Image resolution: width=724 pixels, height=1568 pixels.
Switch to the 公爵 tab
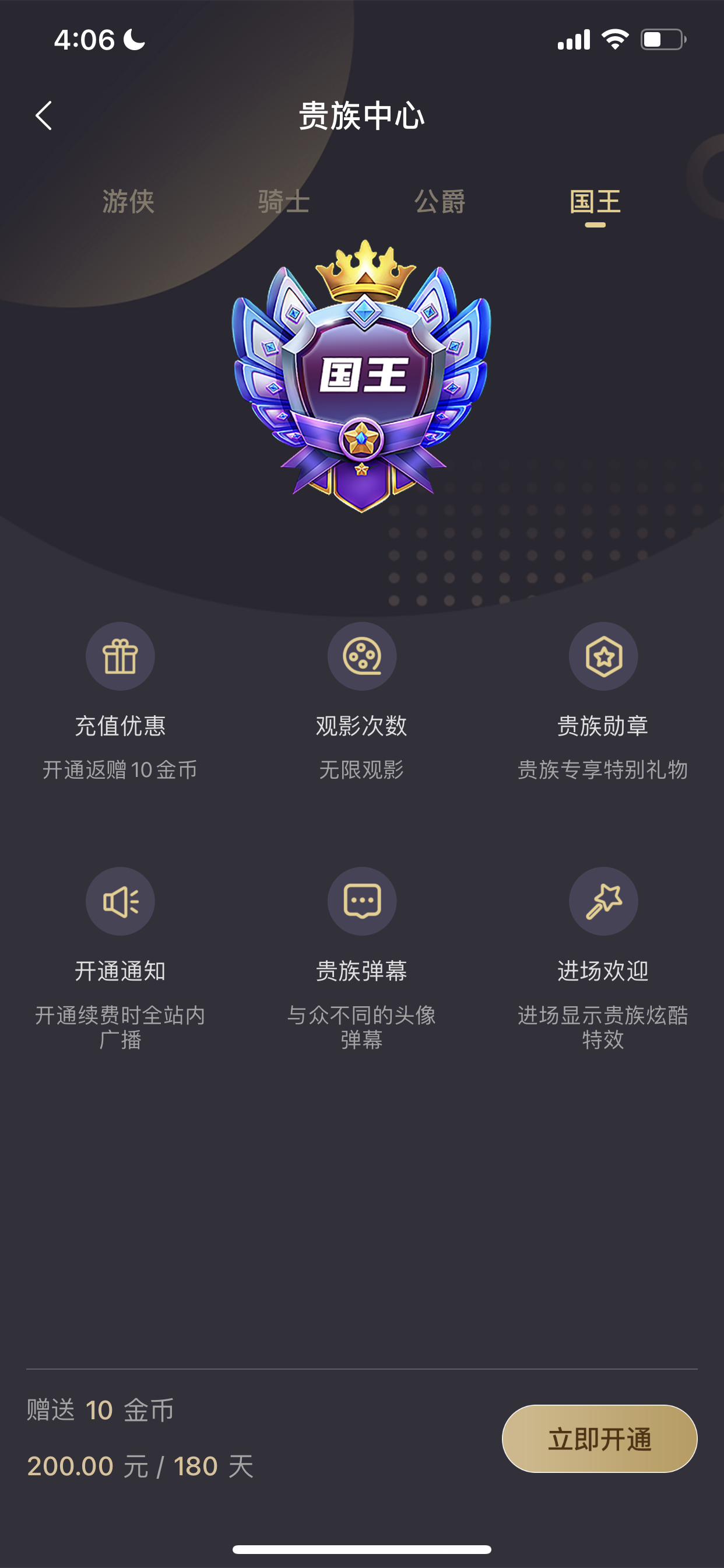point(440,201)
